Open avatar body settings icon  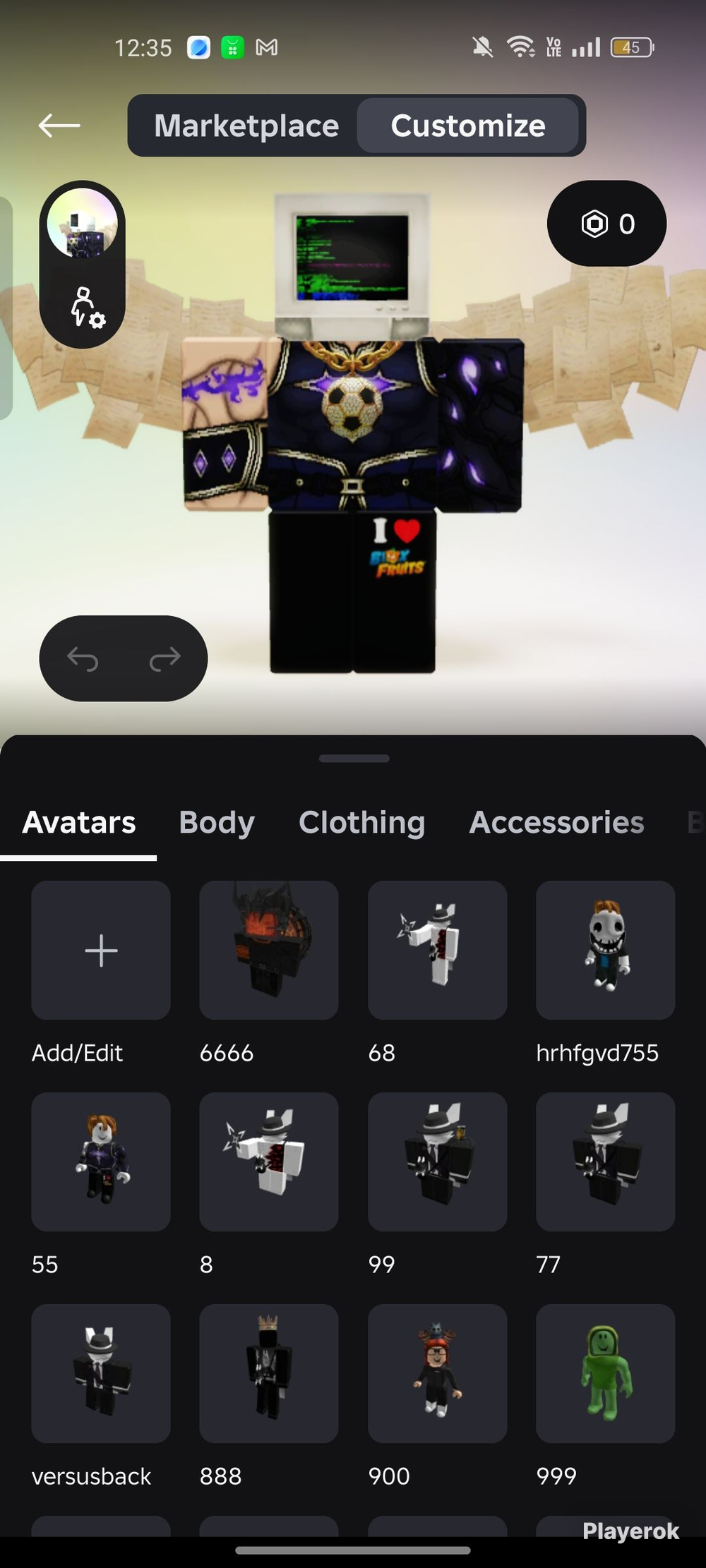(87, 308)
